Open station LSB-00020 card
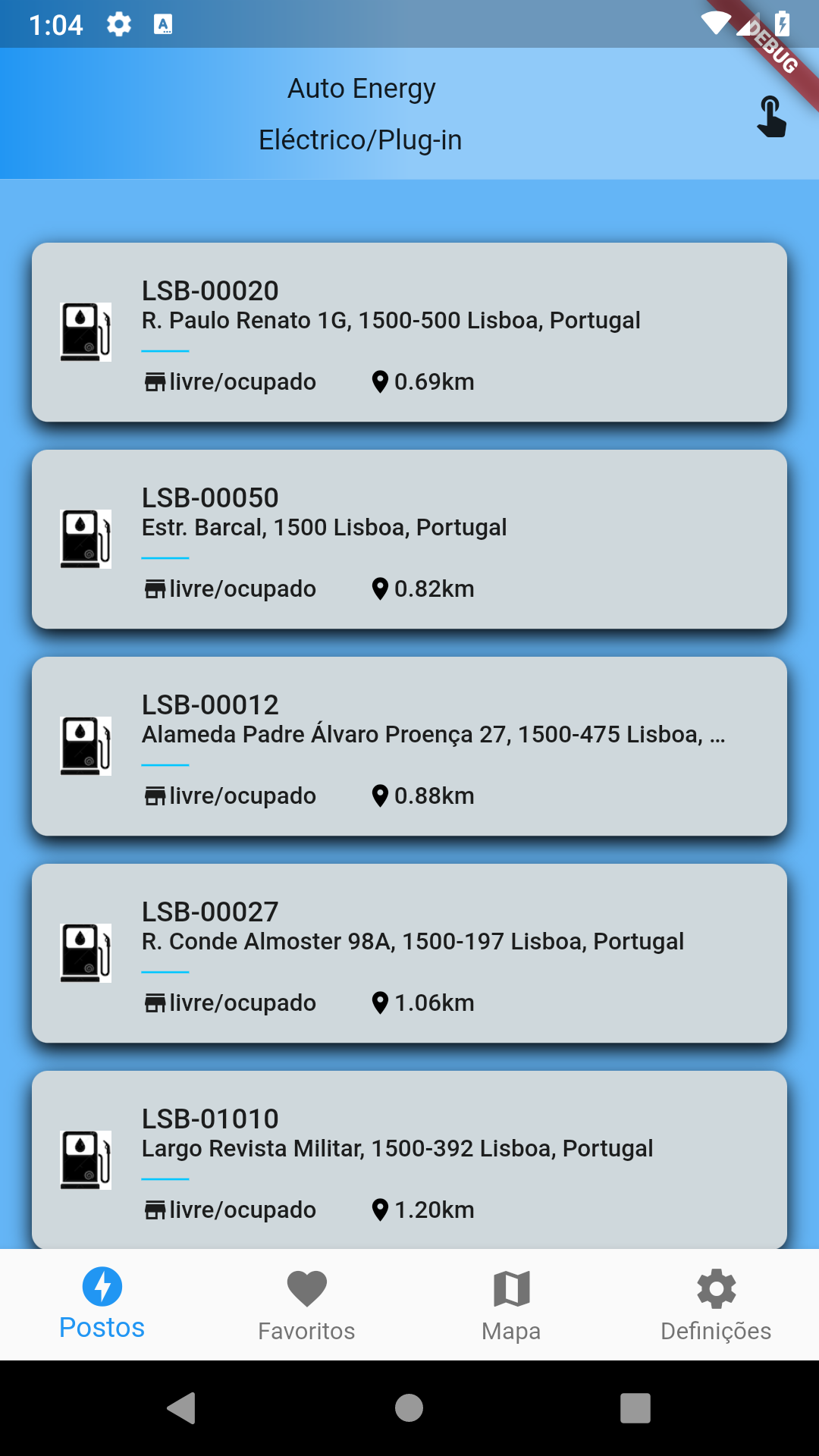 click(409, 332)
